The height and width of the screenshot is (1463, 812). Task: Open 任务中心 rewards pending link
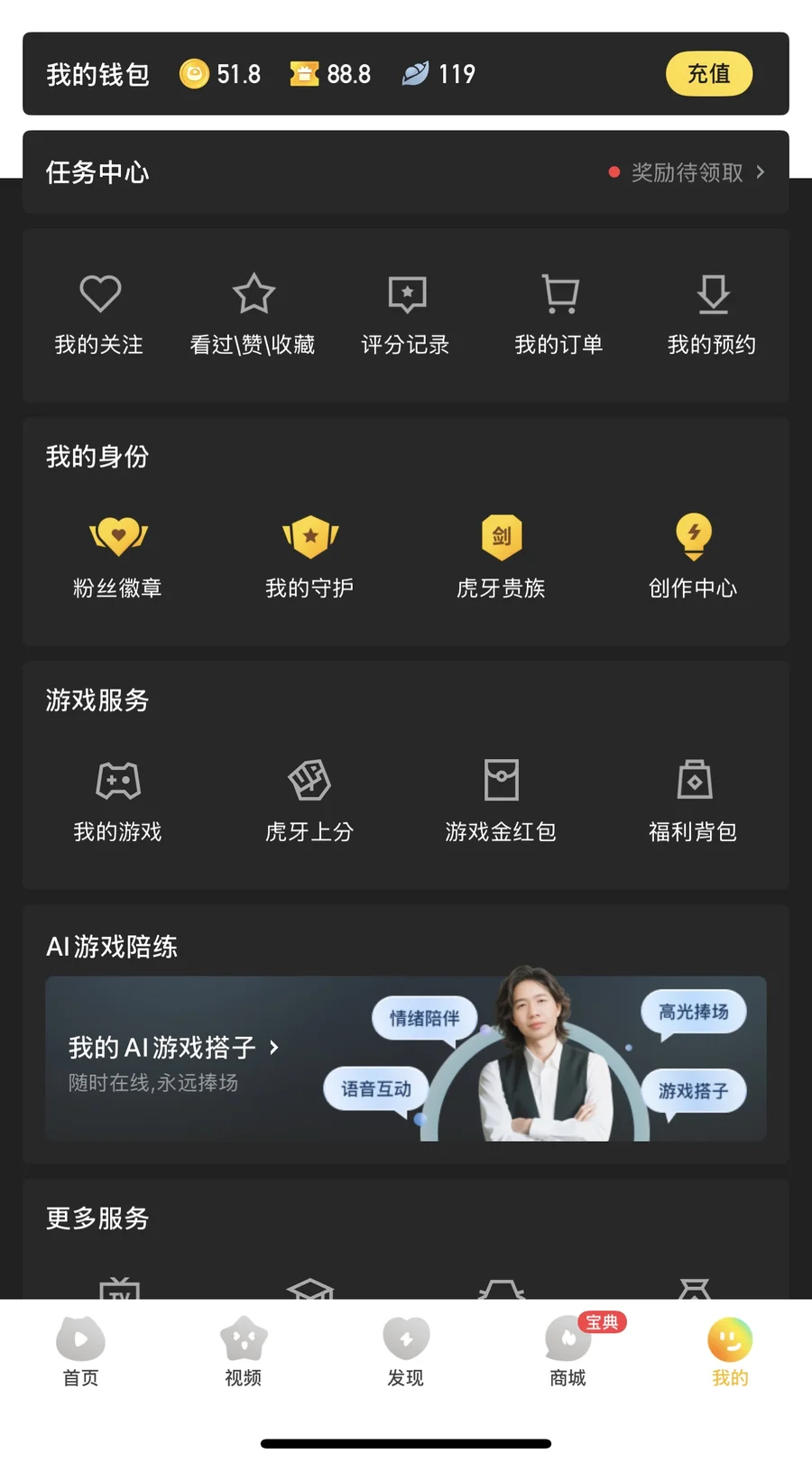coord(687,172)
